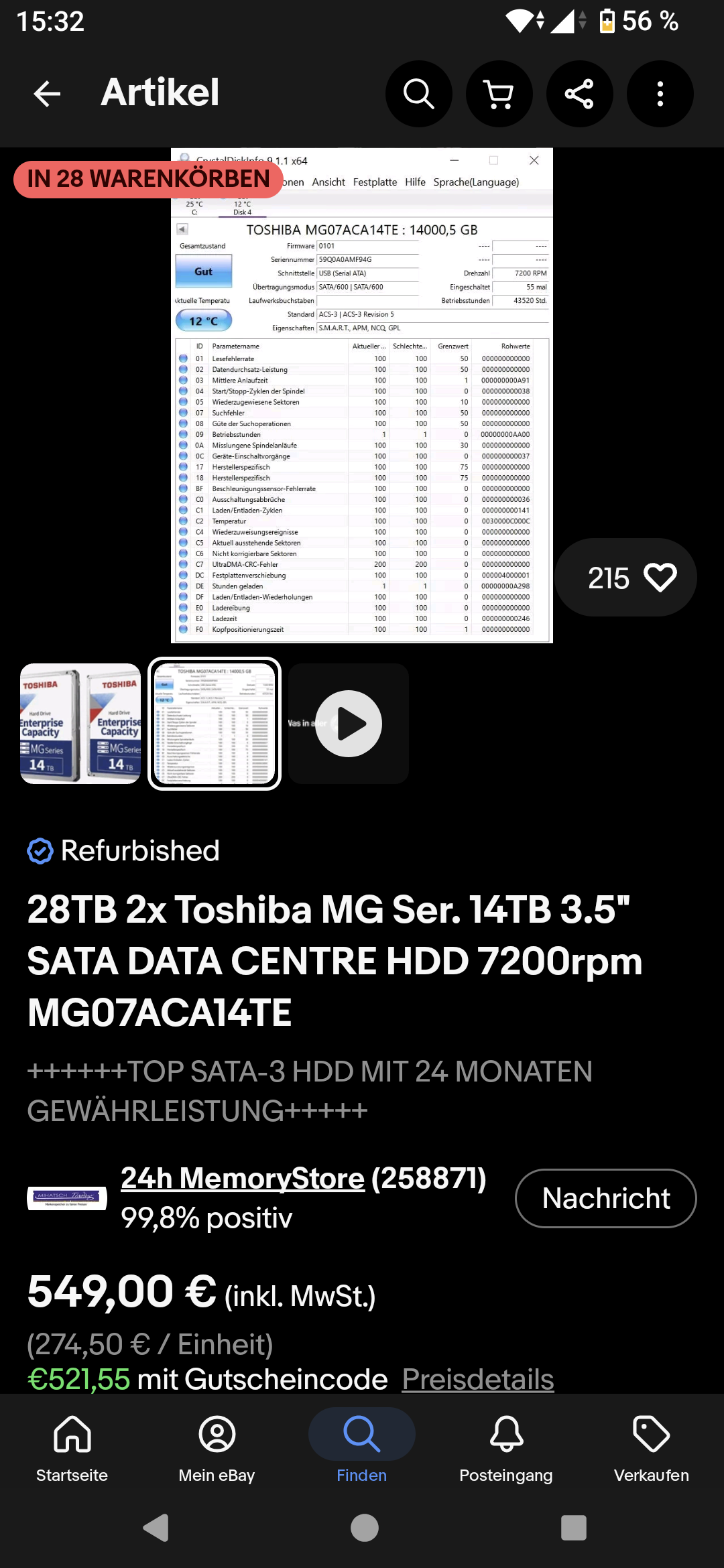Viewport: 724px width, 1568px height.
Task: Open search from the top bar
Action: click(x=419, y=94)
